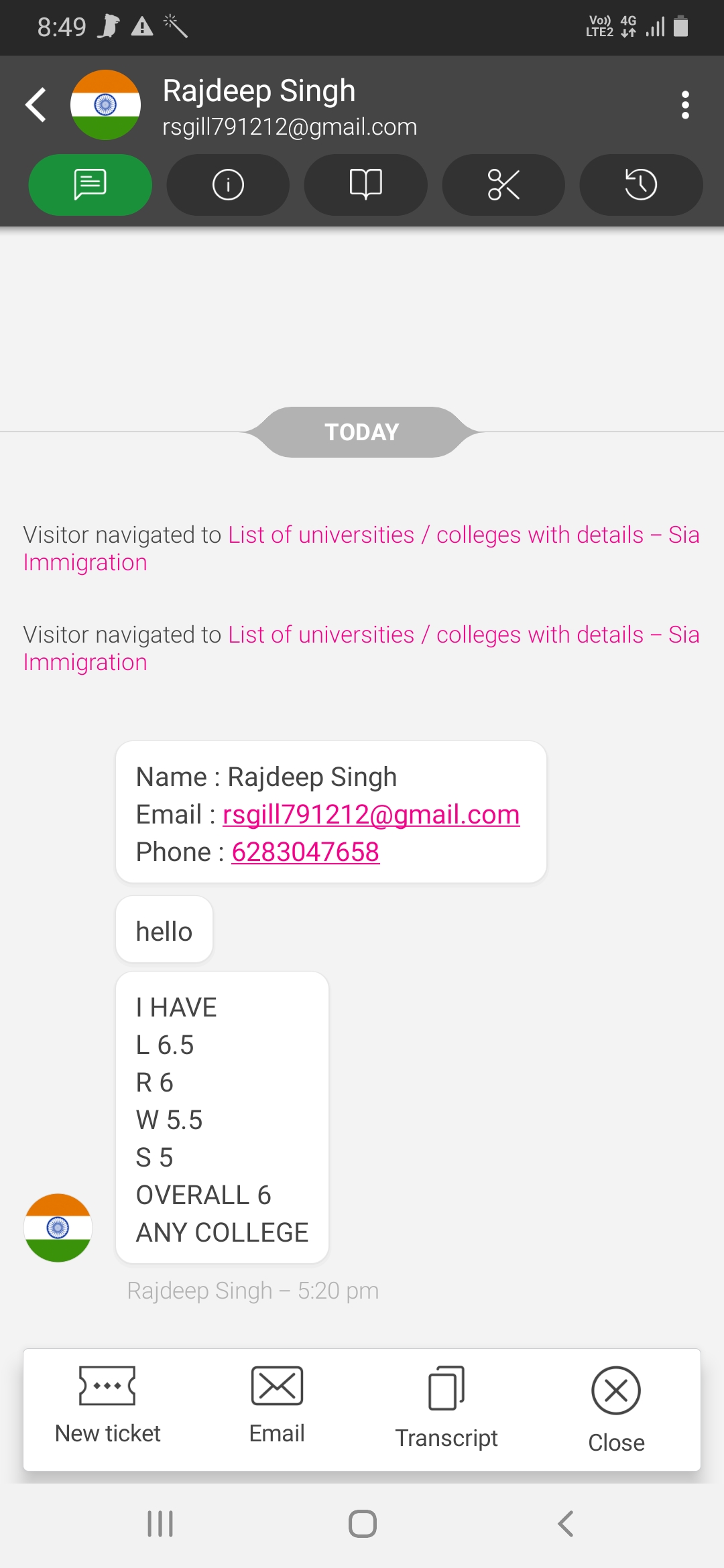Open the chat history tab
Screen dimensions: 724x1568
(x=641, y=185)
